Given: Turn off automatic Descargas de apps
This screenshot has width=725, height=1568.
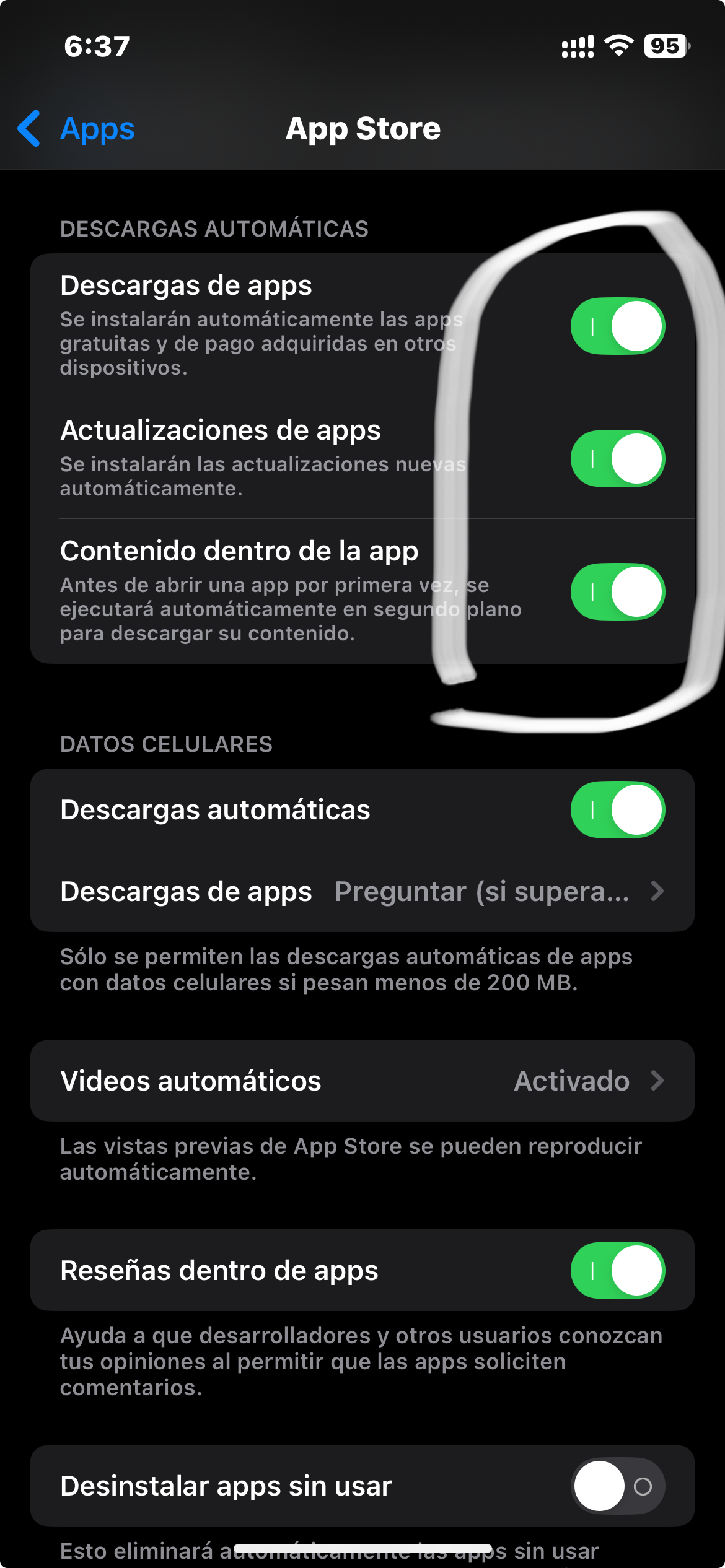Looking at the screenshot, I should [x=618, y=326].
